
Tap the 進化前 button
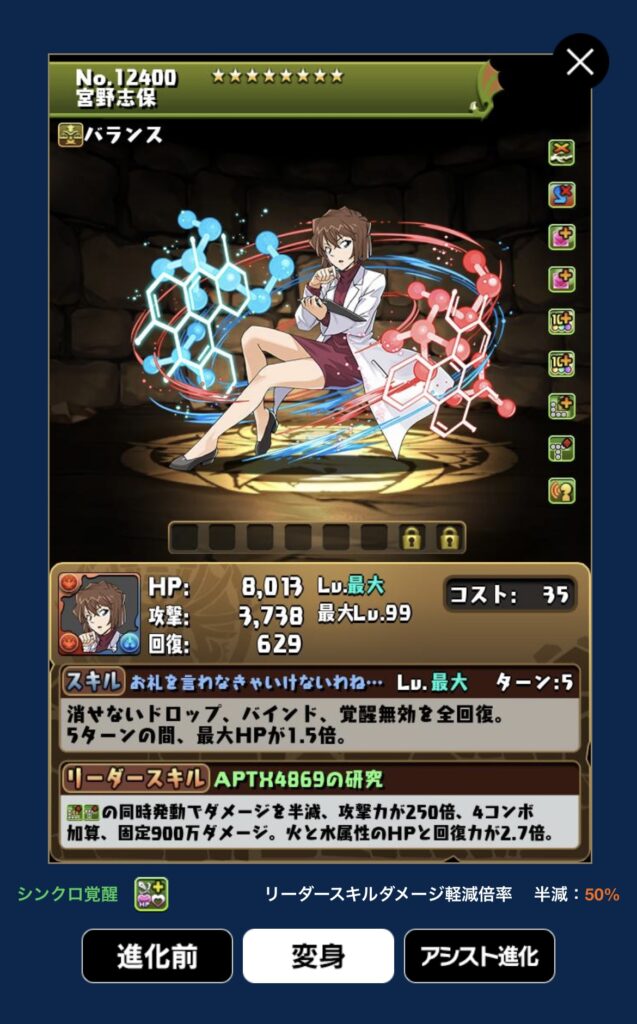[157, 956]
